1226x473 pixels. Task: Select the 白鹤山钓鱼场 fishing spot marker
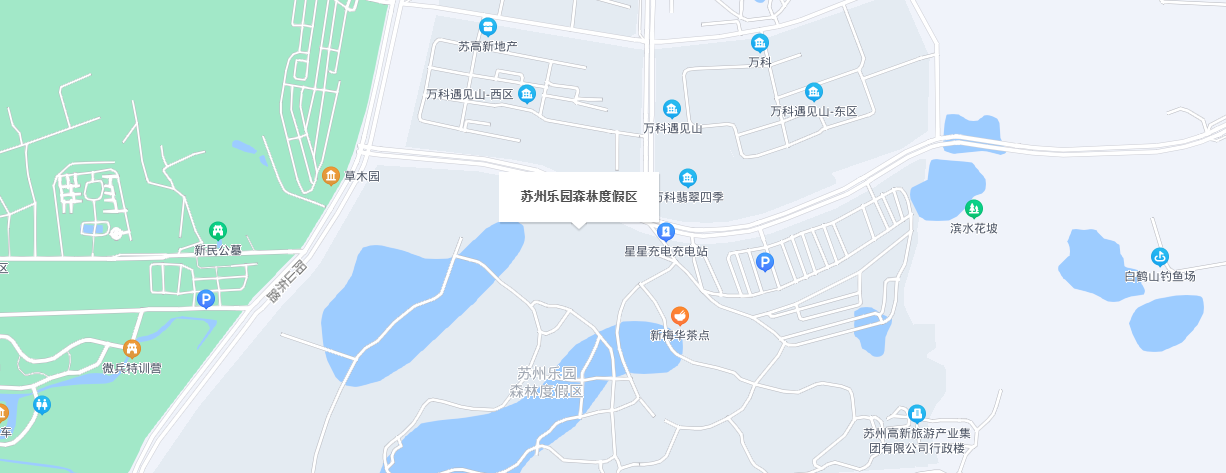point(1159,257)
